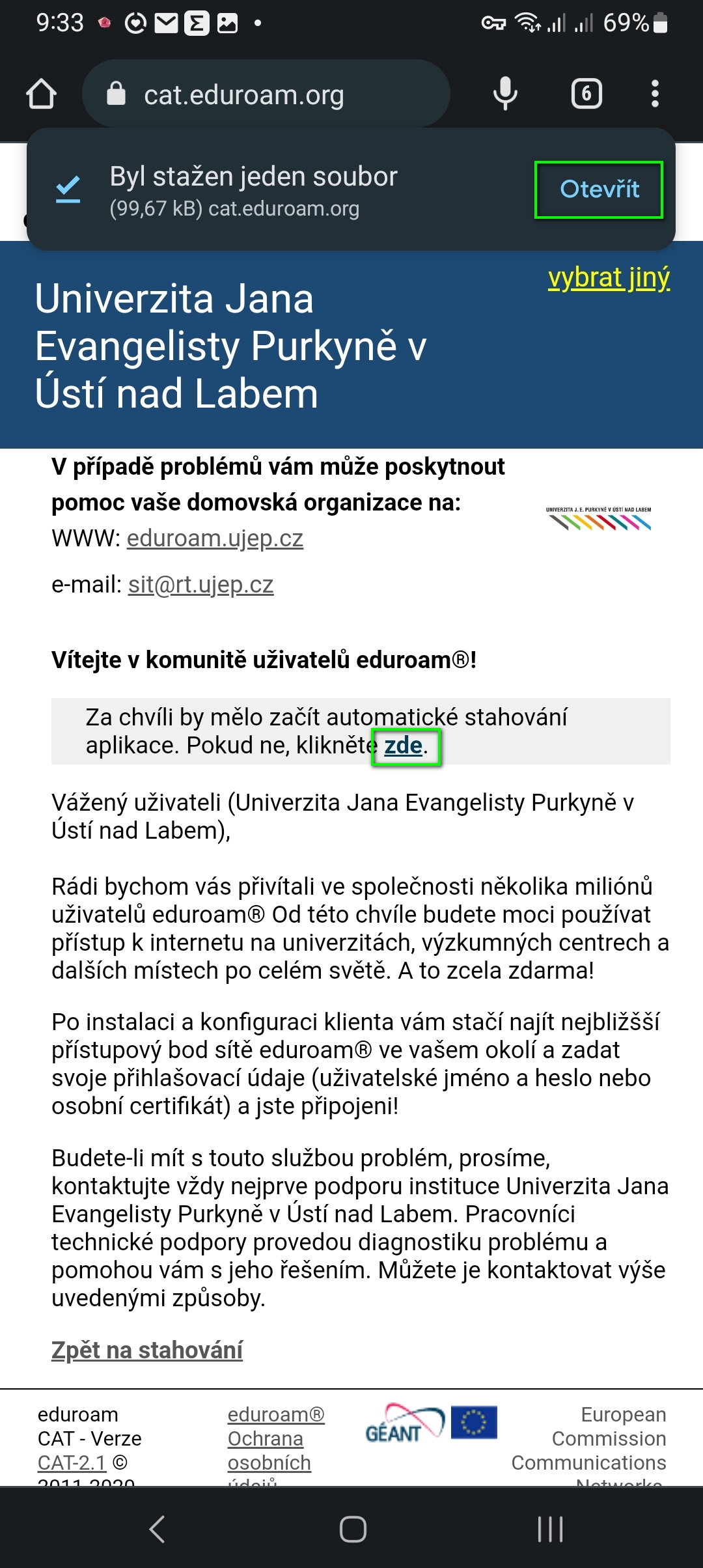Go back via Zpět na stahování
The width and height of the screenshot is (703, 1568).
[x=147, y=1350]
